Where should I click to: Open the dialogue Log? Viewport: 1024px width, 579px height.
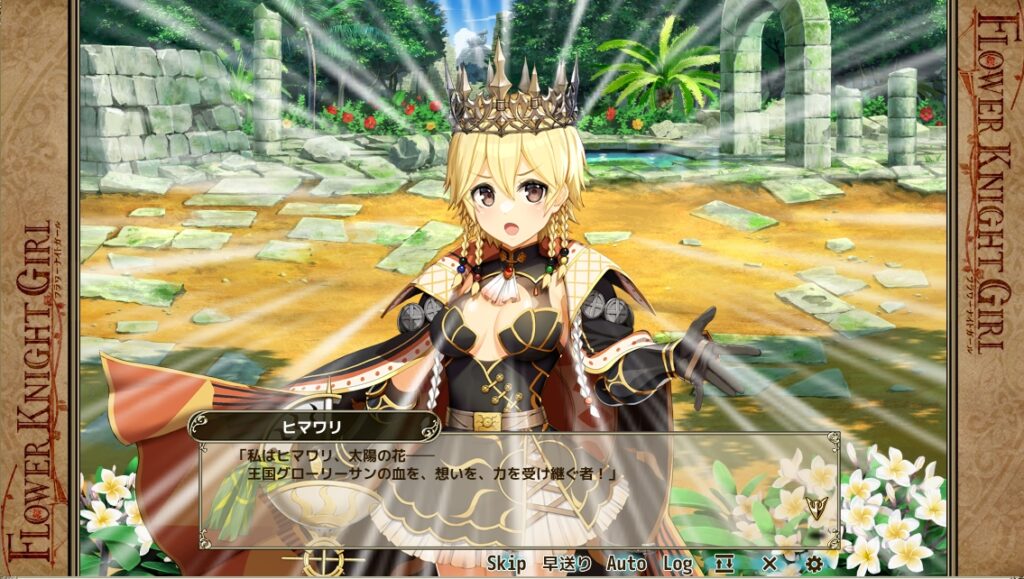tap(678, 564)
